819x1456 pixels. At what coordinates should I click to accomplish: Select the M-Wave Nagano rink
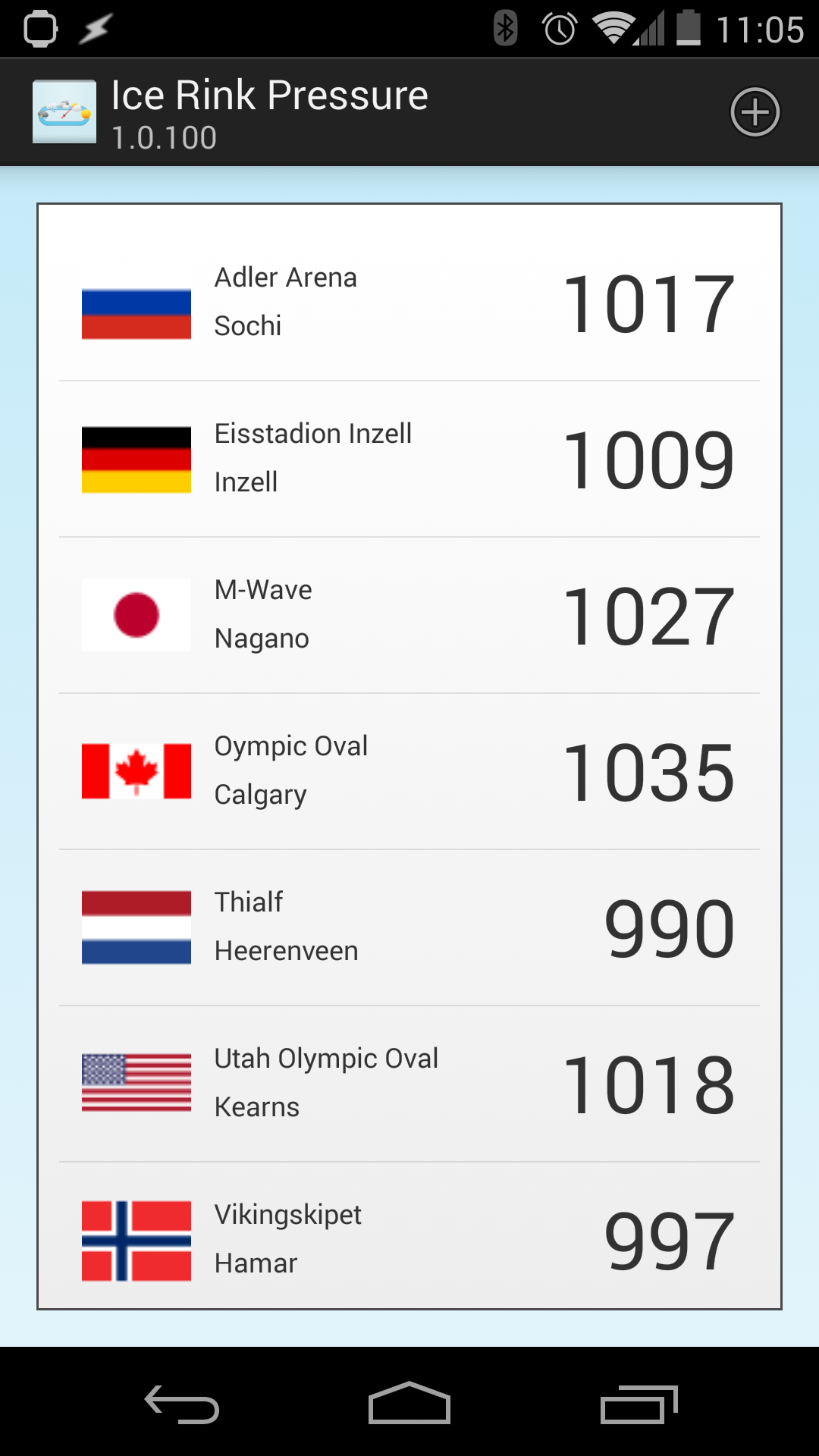click(409, 615)
